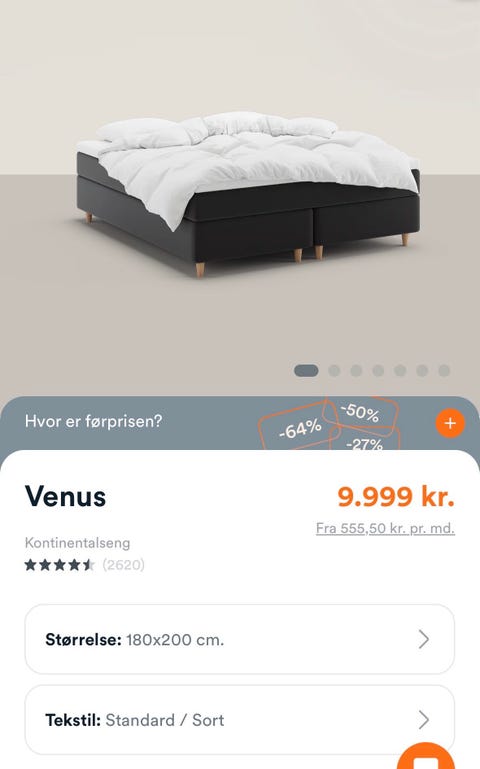Expand the "Hvor er førprisen?" plus button
Viewport: 480px width, 769px height.
[x=450, y=423]
